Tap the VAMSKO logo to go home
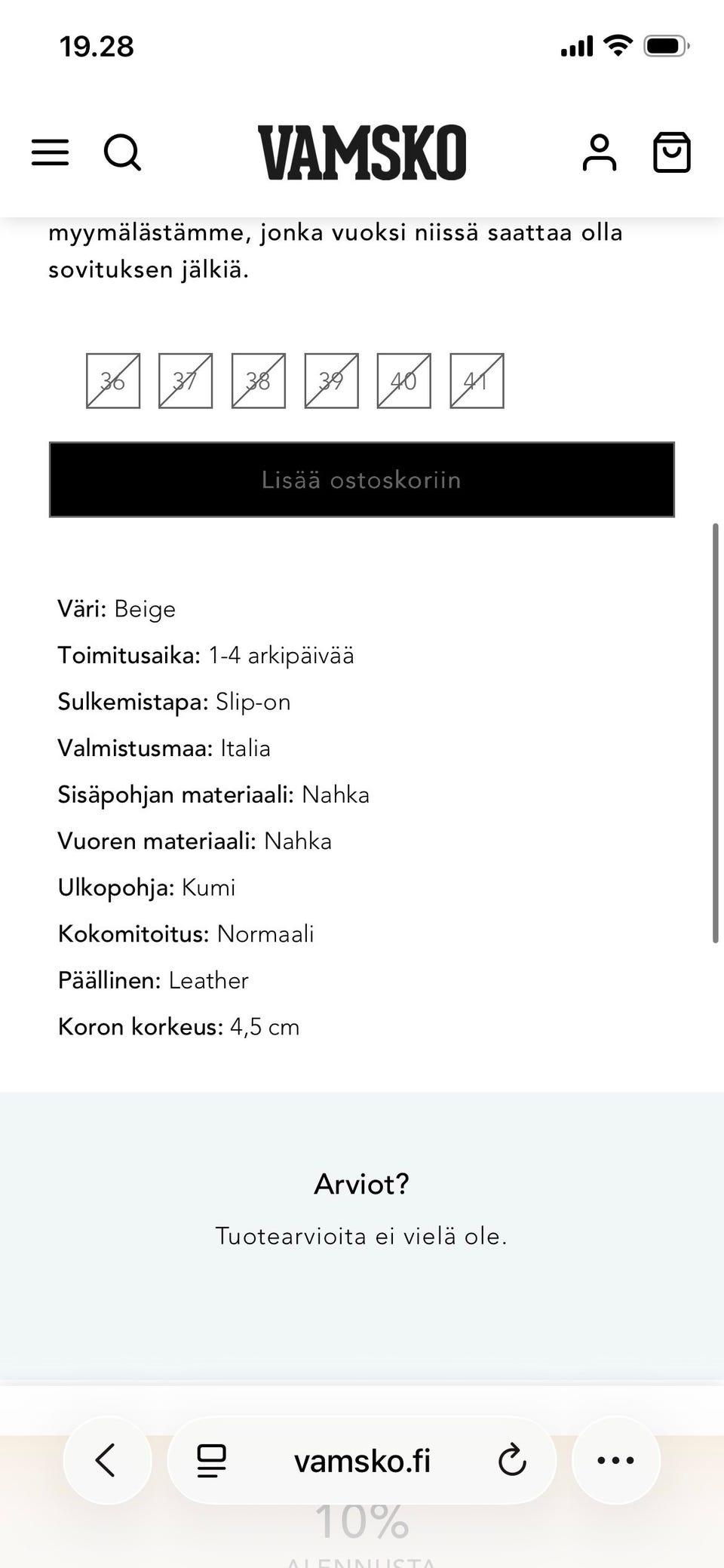 point(361,152)
